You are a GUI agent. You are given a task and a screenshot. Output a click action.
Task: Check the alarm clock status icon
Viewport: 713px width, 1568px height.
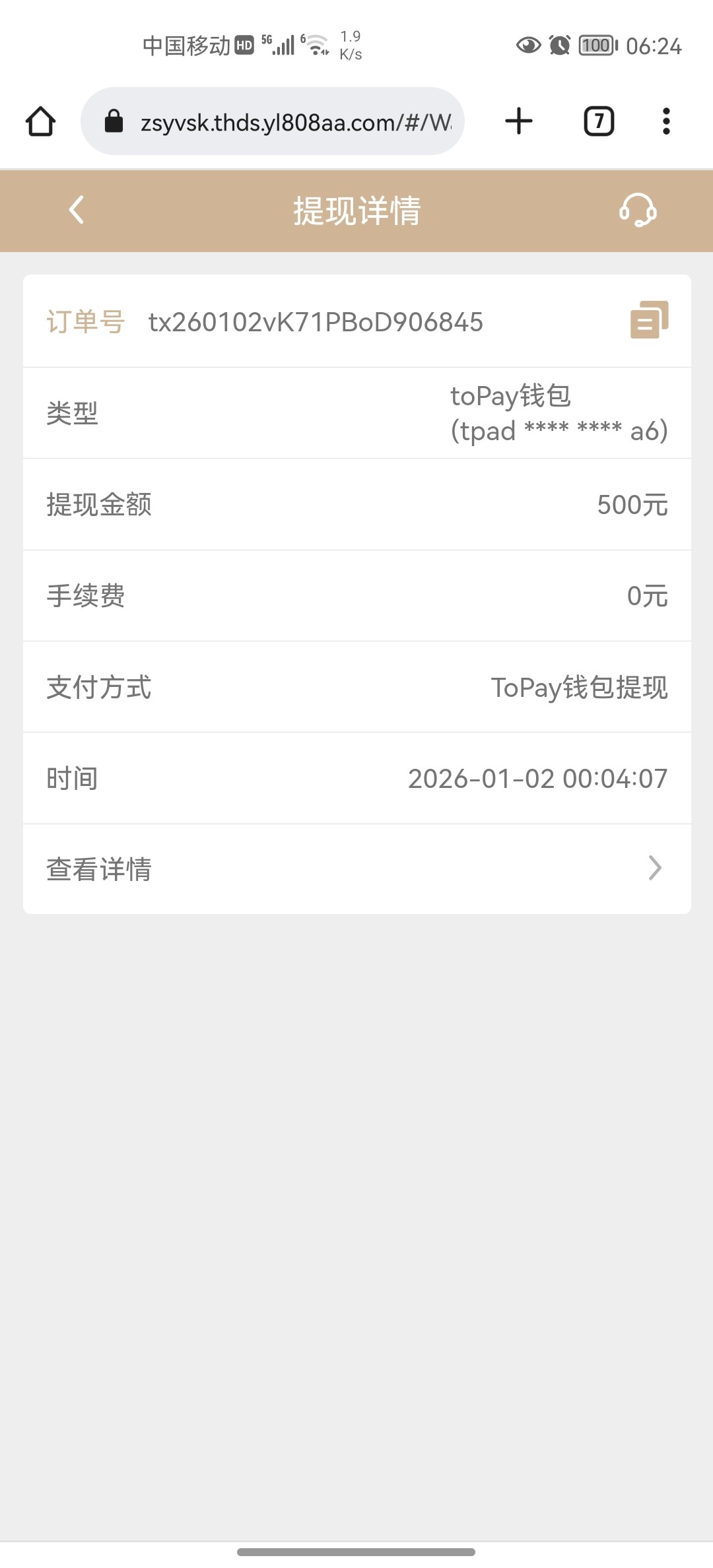pos(558,45)
